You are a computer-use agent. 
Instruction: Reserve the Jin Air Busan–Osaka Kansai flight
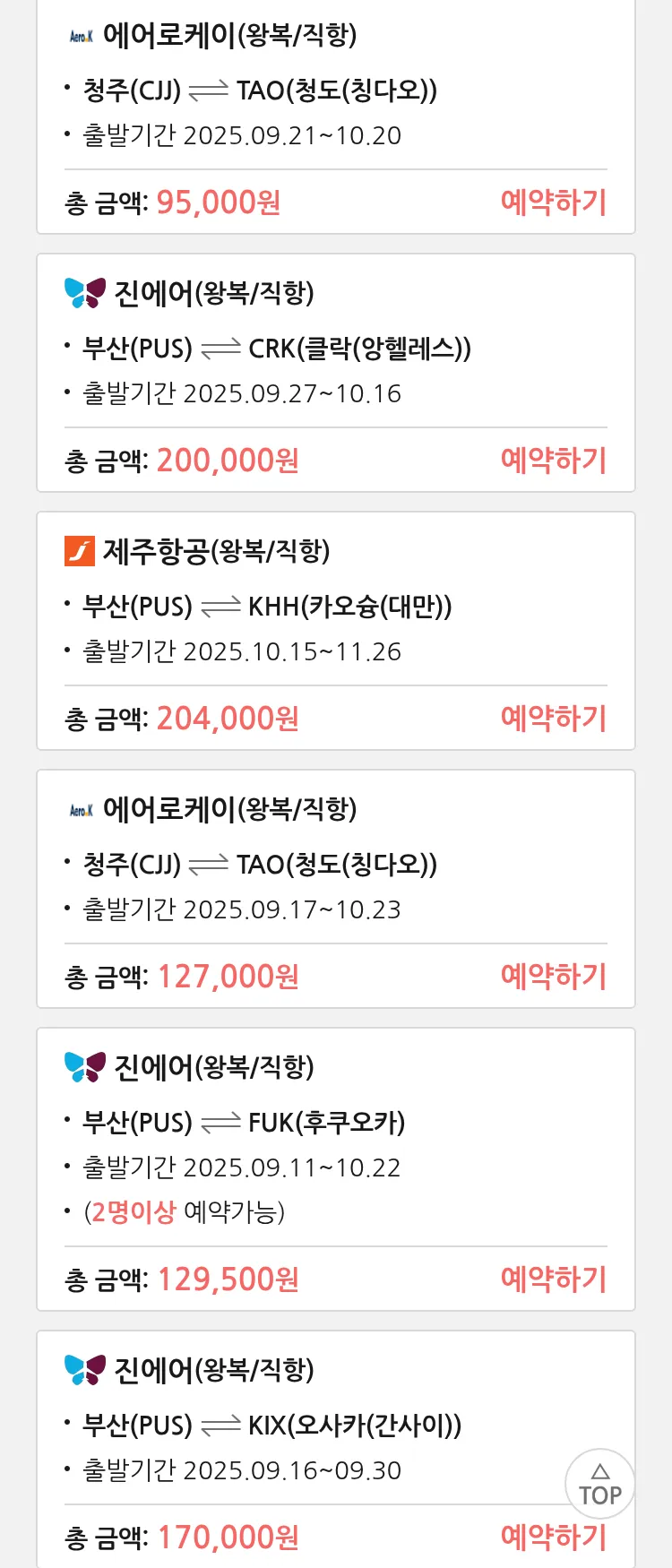click(553, 1538)
